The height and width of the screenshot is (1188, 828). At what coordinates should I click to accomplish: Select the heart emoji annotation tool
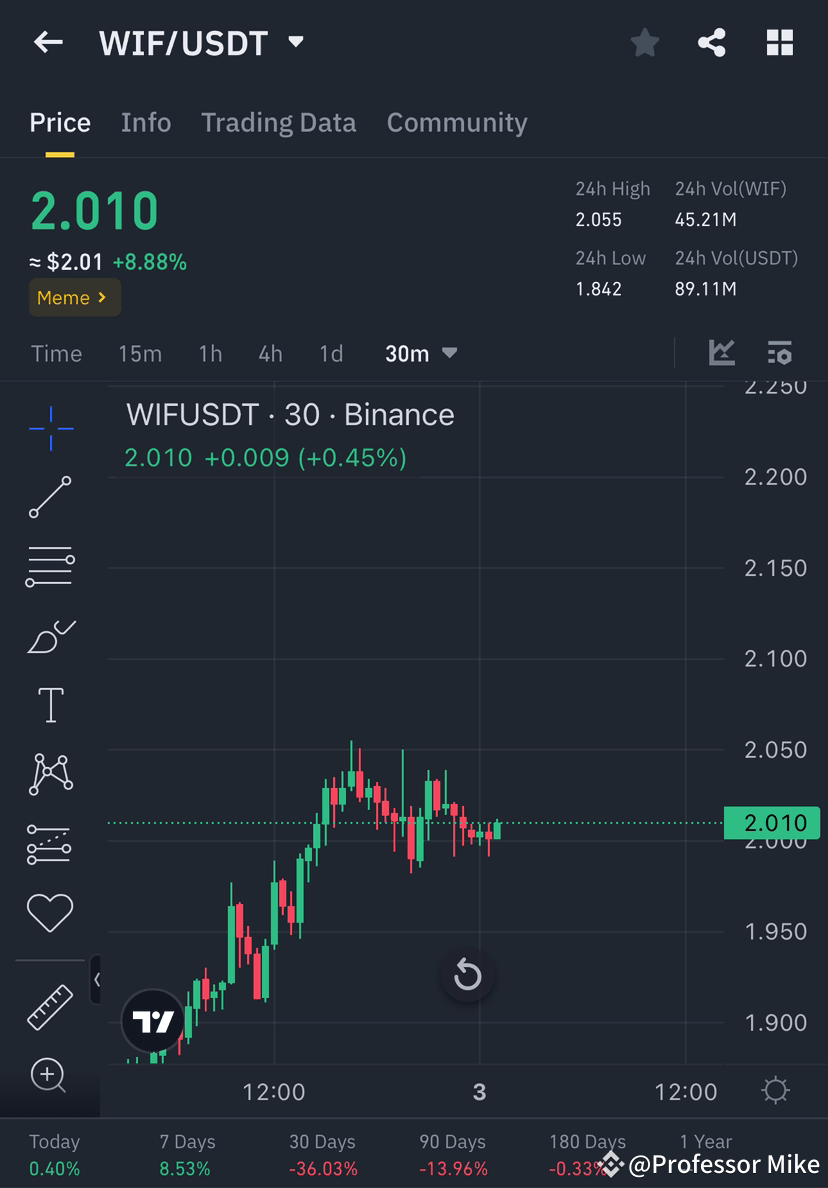(49, 912)
